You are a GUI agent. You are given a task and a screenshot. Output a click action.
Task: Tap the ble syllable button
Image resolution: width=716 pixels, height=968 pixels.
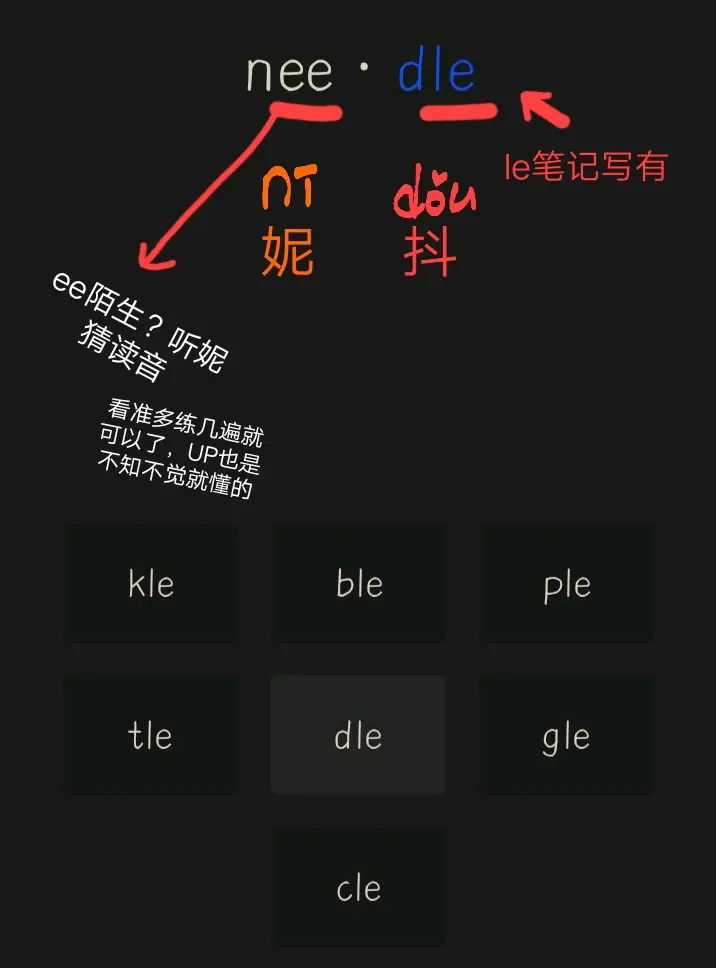coord(359,584)
